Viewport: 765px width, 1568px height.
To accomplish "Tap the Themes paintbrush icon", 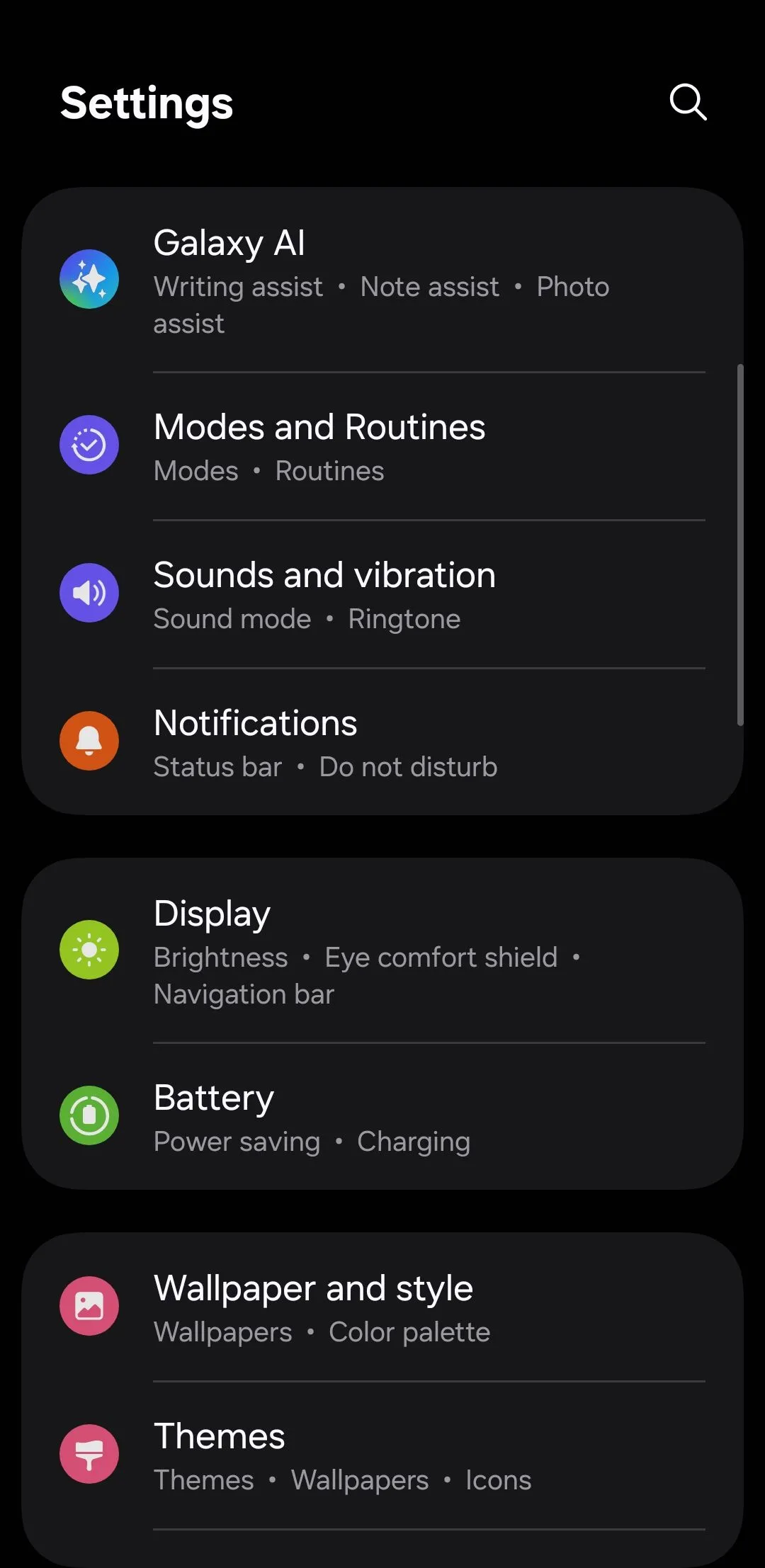I will pyautogui.click(x=89, y=1454).
